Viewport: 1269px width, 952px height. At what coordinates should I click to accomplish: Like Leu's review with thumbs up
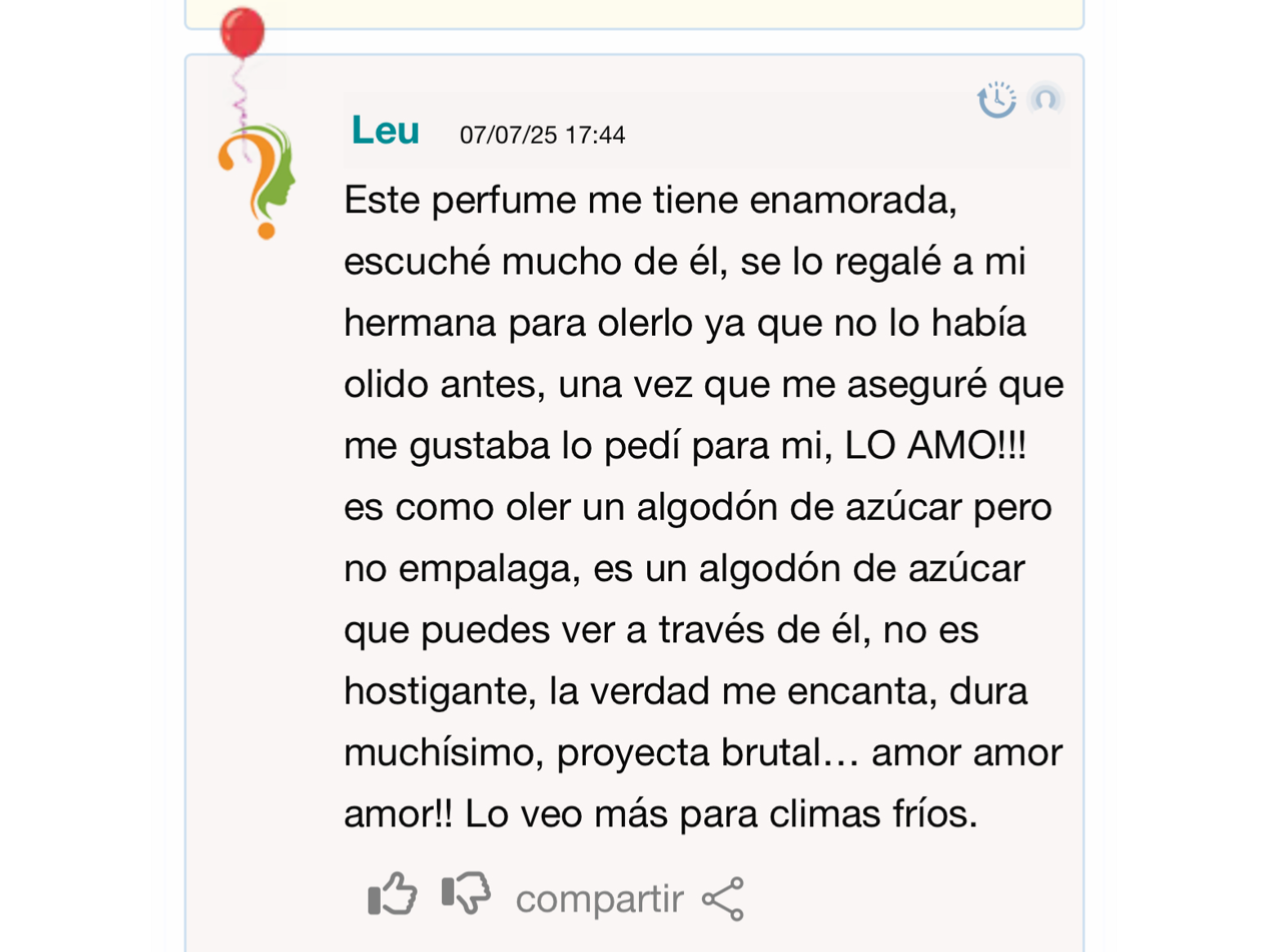pyautogui.click(x=392, y=893)
